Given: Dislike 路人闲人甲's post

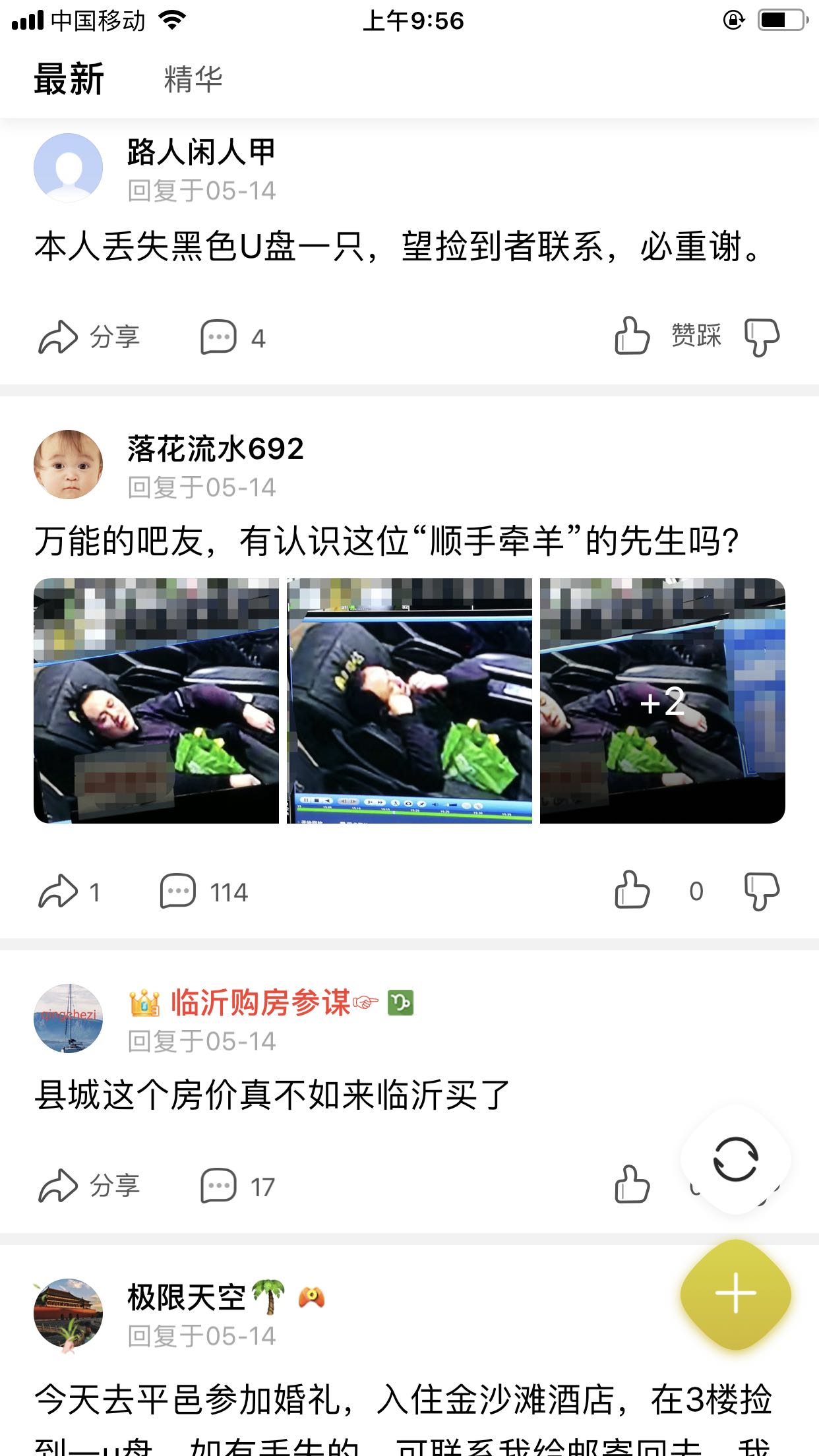Looking at the screenshot, I should tap(762, 338).
